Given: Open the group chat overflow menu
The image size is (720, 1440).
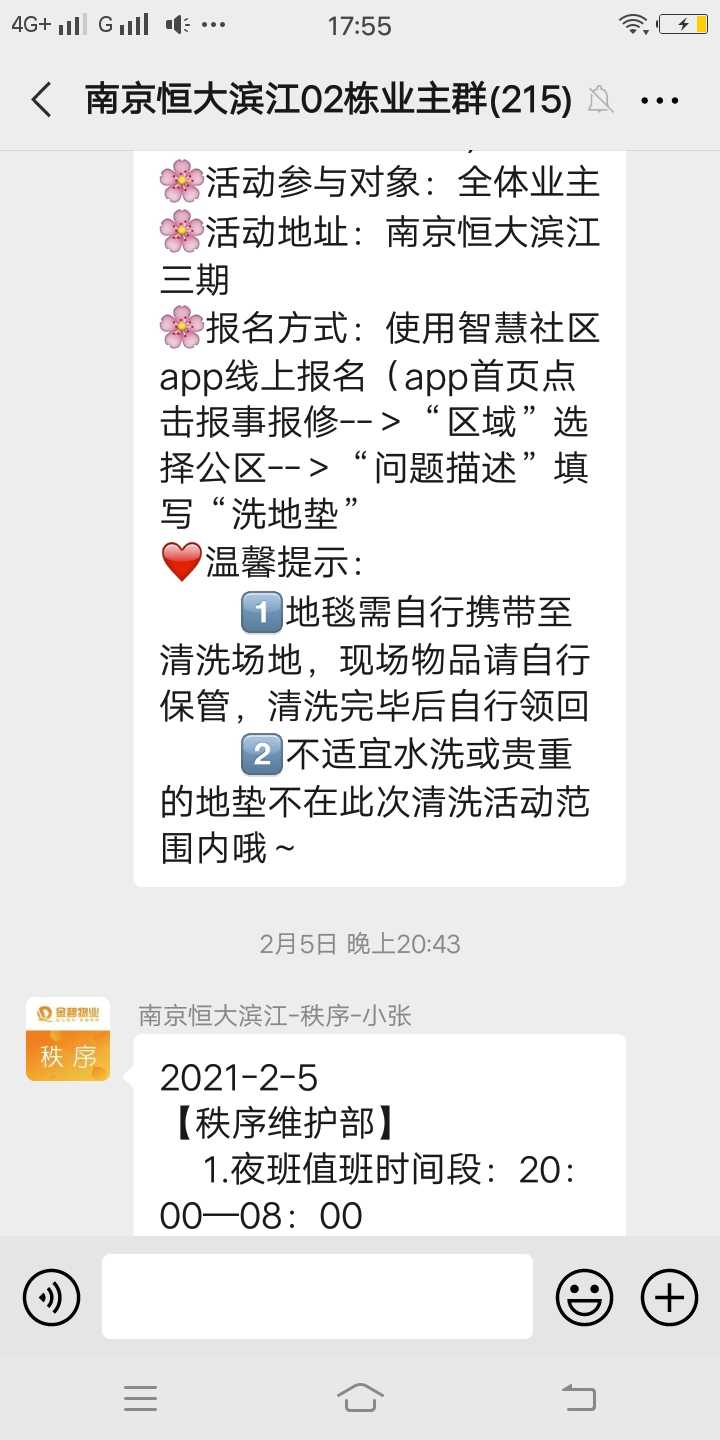Looking at the screenshot, I should (x=660, y=100).
